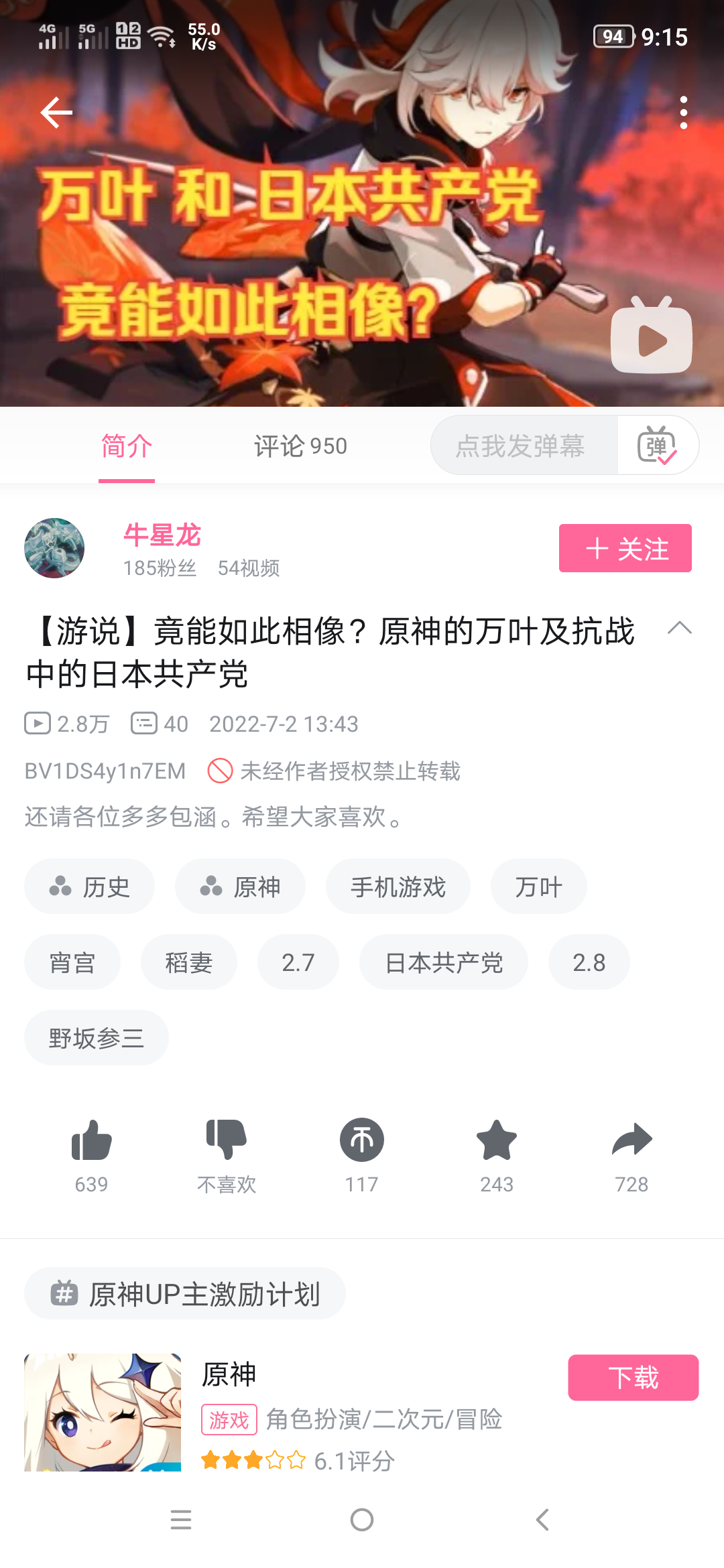The width and height of the screenshot is (724, 1568).
Task: Open the 日本共产党 tag
Action: click(x=443, y=962)
